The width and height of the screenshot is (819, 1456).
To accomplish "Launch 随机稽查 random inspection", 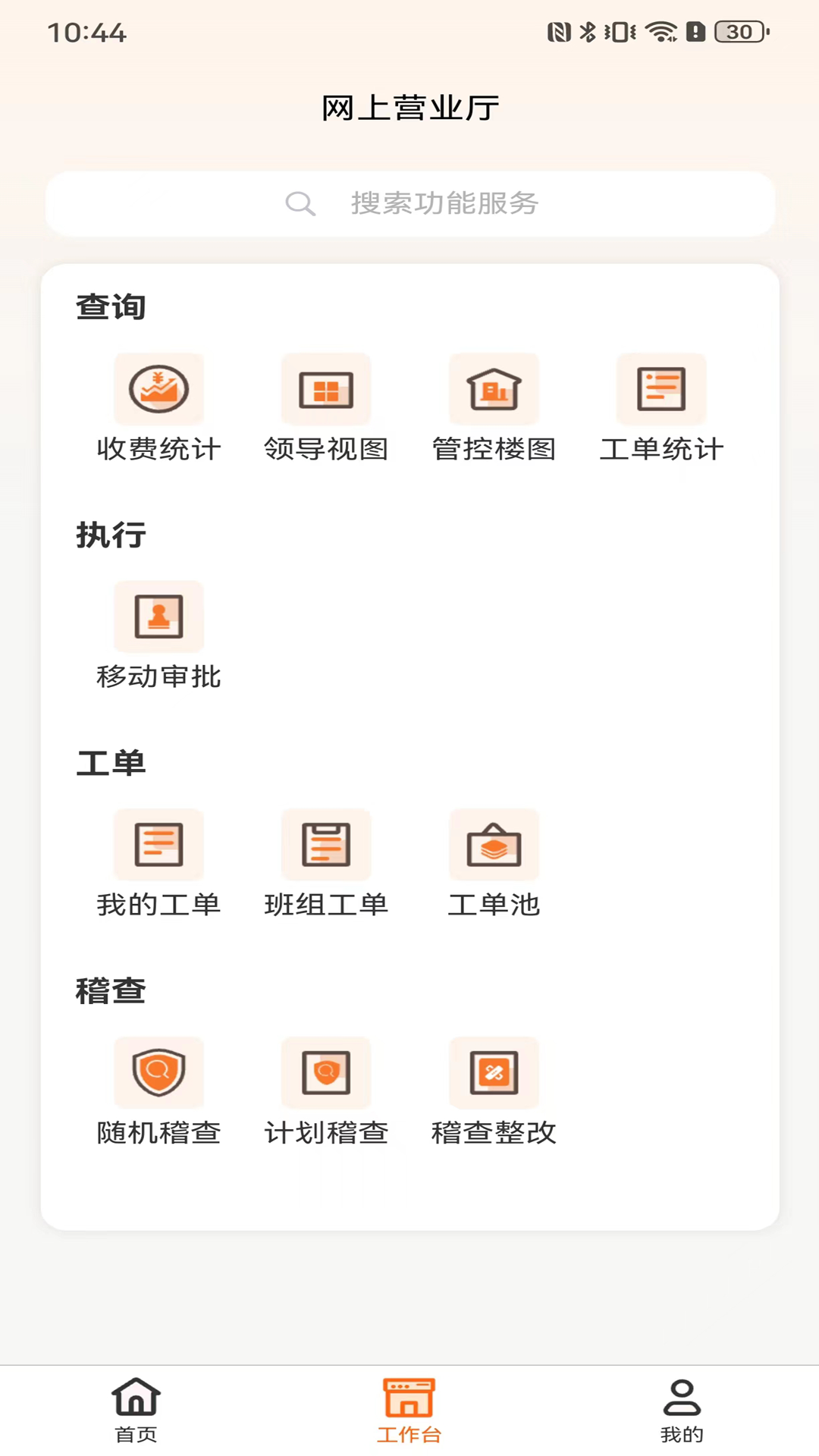I will point(158,1073).
